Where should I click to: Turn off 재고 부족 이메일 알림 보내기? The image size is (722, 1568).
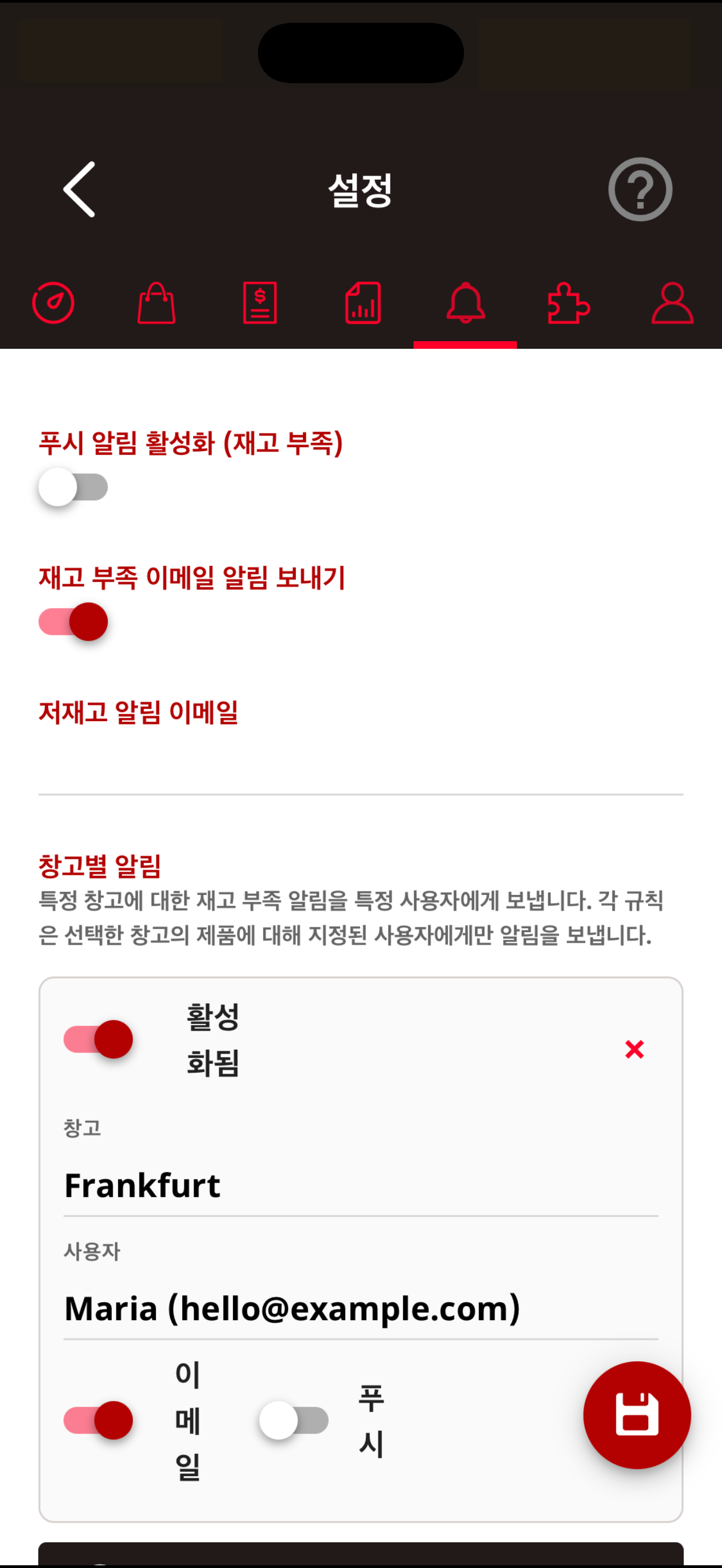[73, 622]
